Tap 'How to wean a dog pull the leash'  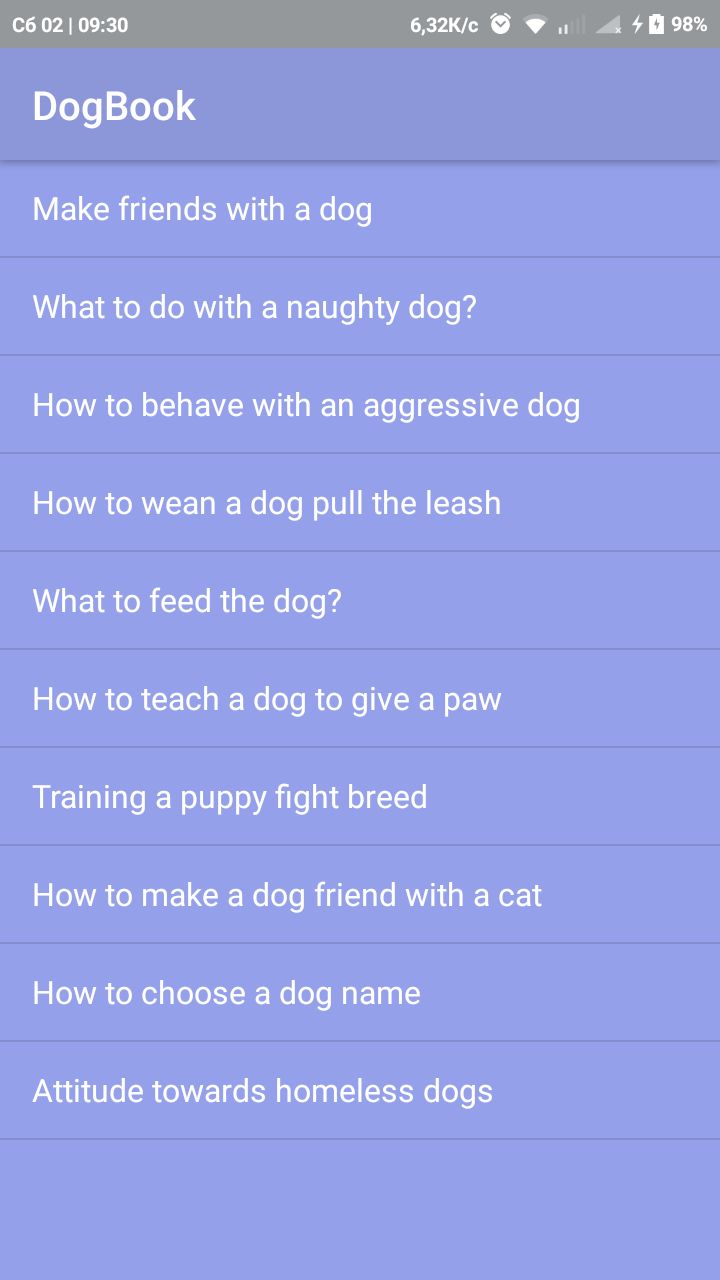click(x=267, y=503)
